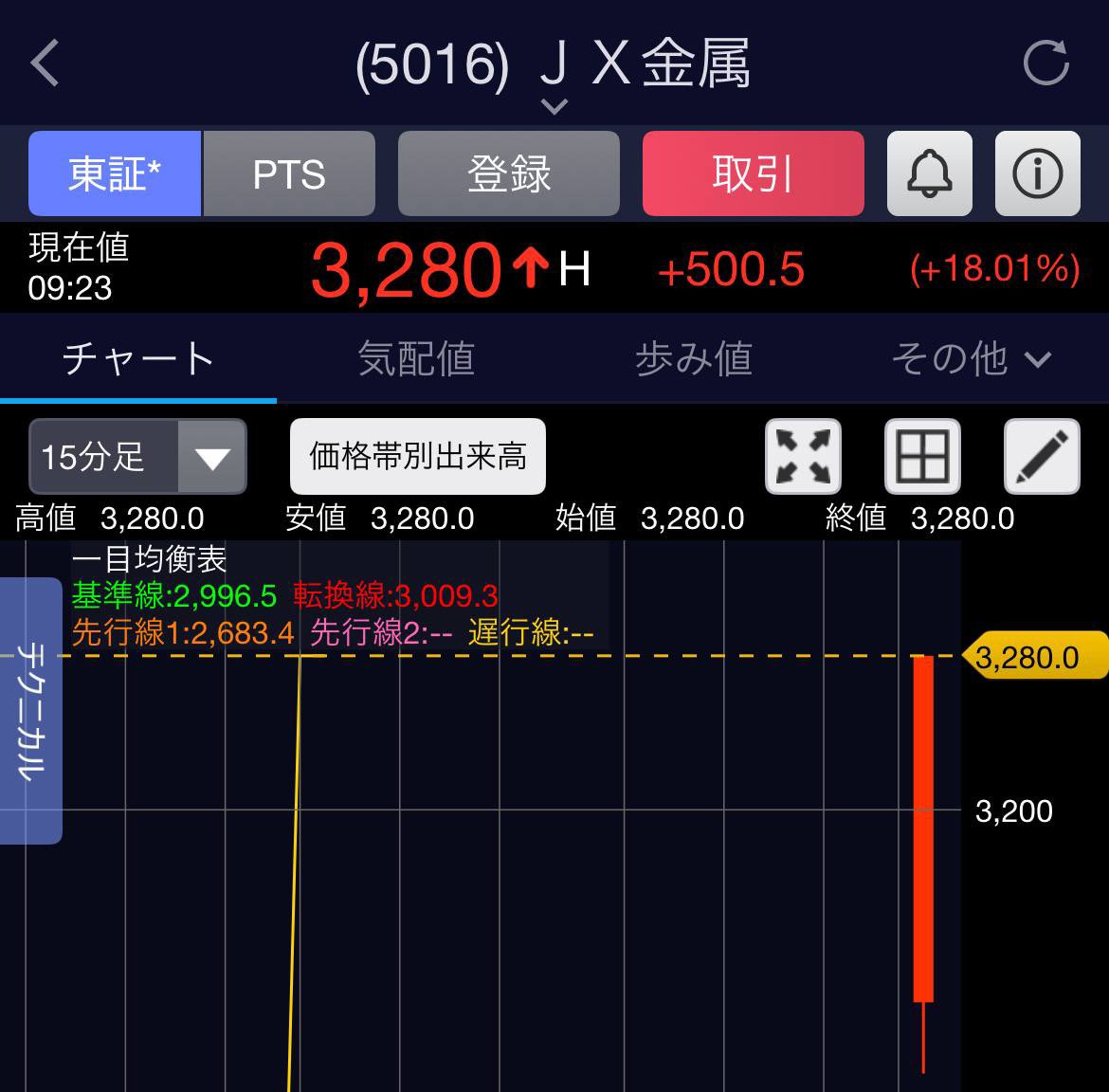Viewport: 1109px width, 1092px height.
Task: Select the チャート tab
Action: pos(138,359)
